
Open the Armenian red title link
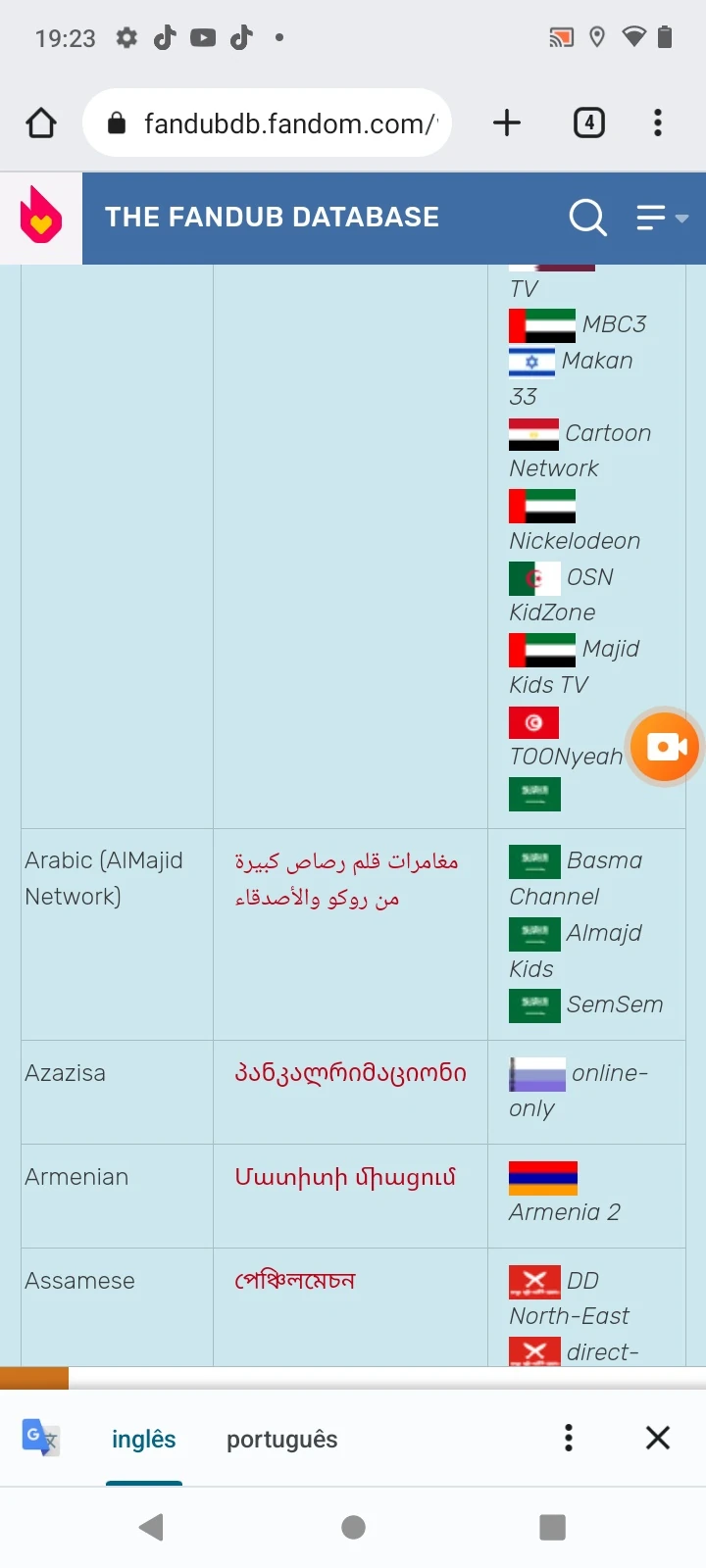[344, 1177]
